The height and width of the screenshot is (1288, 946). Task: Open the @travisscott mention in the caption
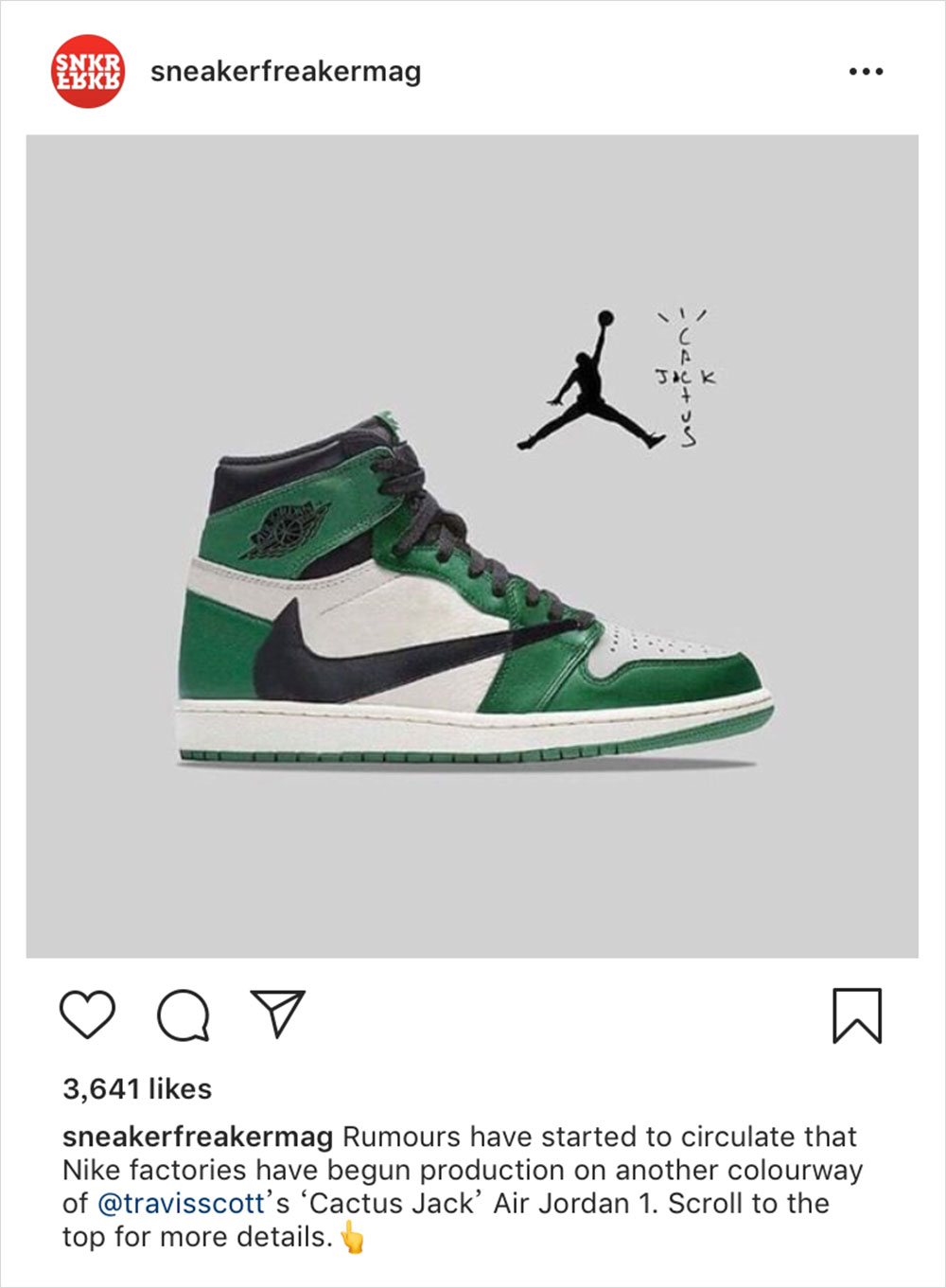(x=181, y=1204)
